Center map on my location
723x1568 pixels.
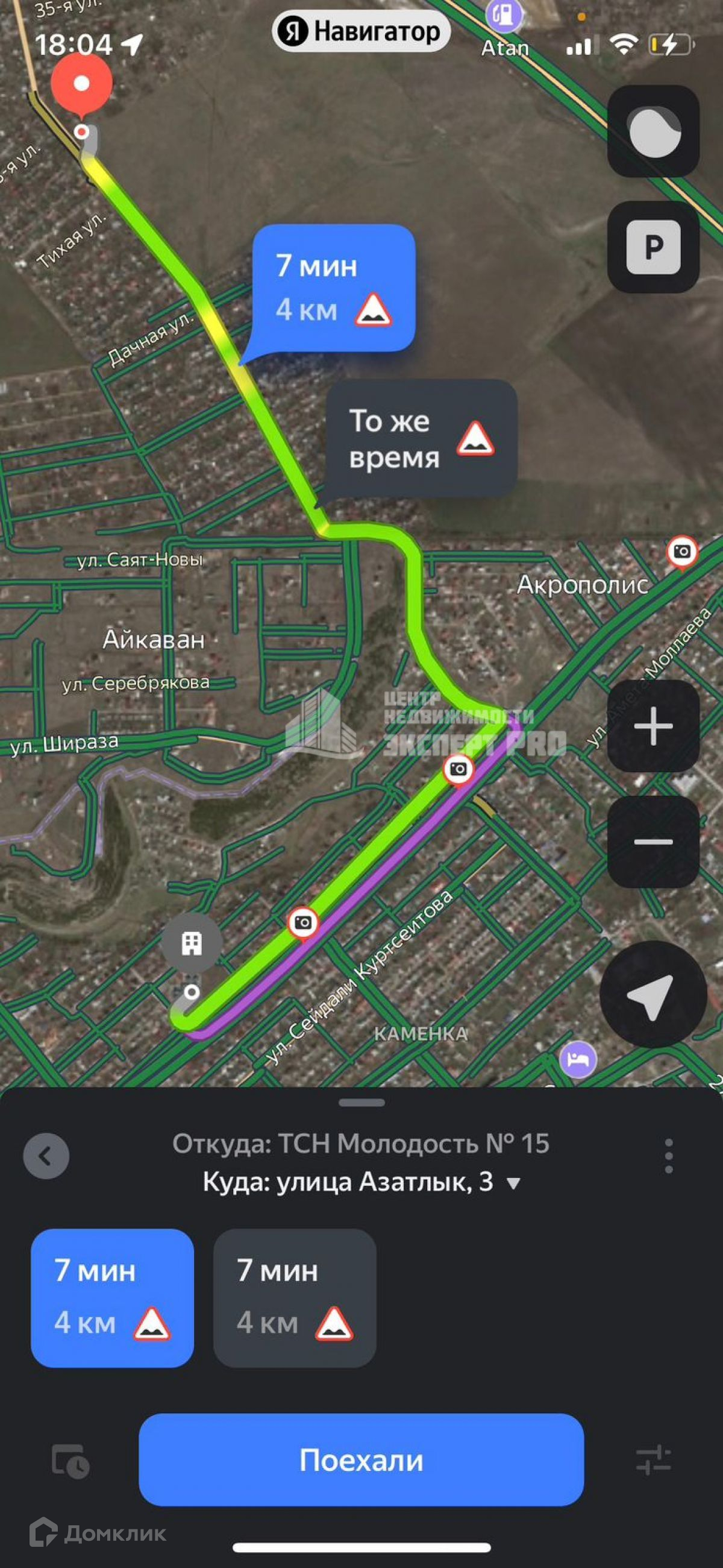[653, 995]
